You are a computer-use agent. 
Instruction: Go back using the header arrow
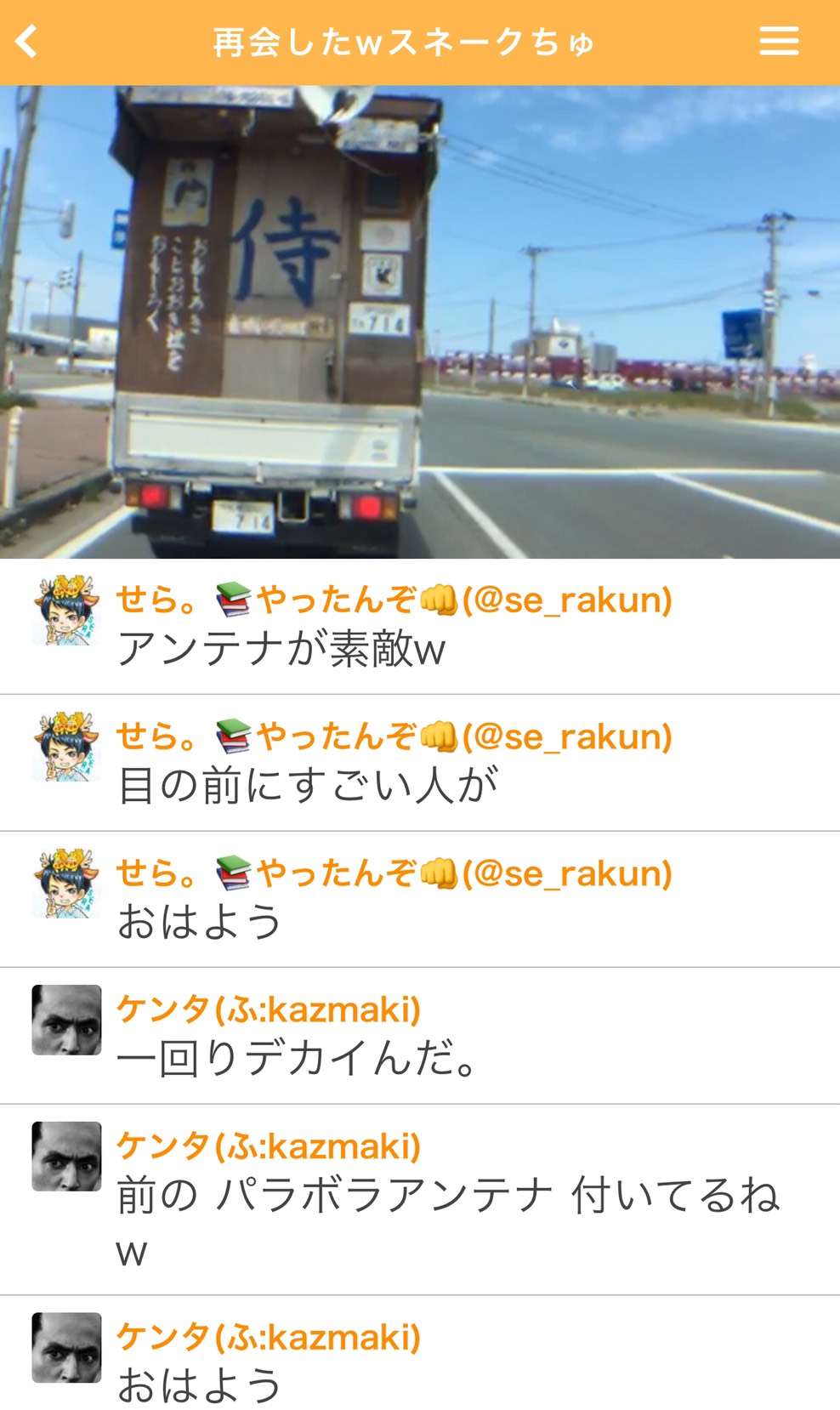(x=27, y=41)
